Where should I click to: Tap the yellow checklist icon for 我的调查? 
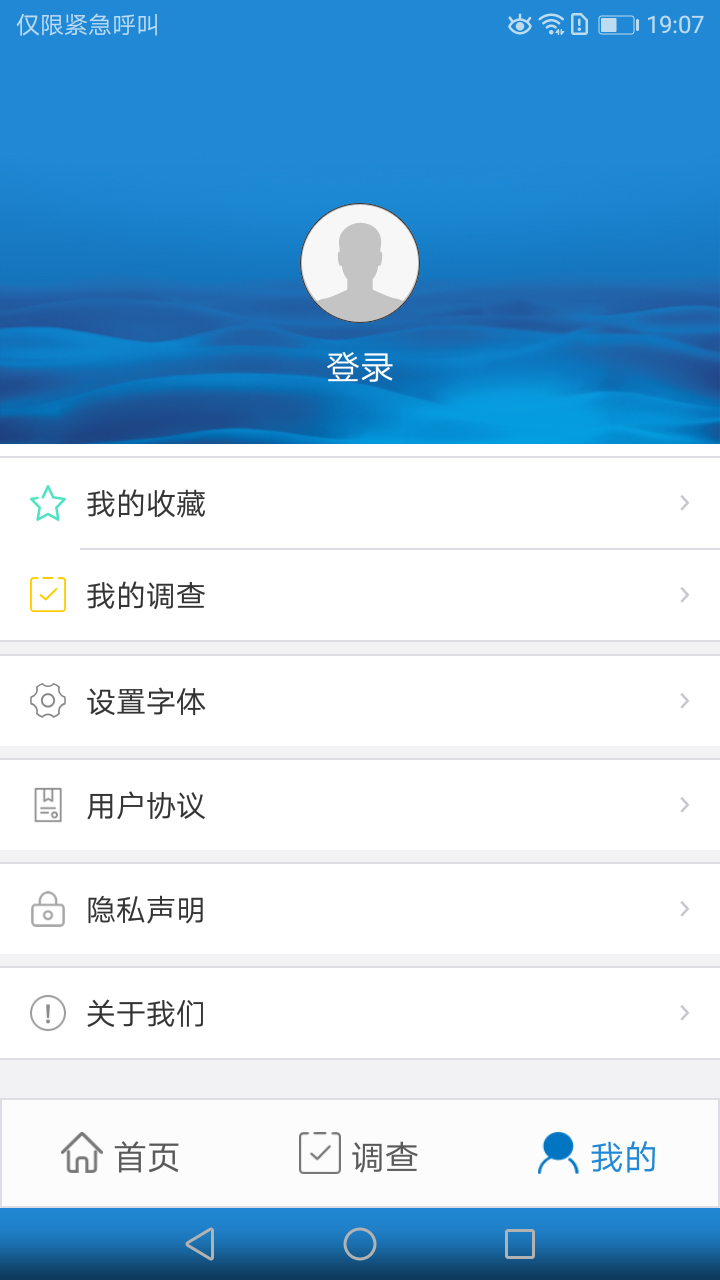tap(47, 595)
